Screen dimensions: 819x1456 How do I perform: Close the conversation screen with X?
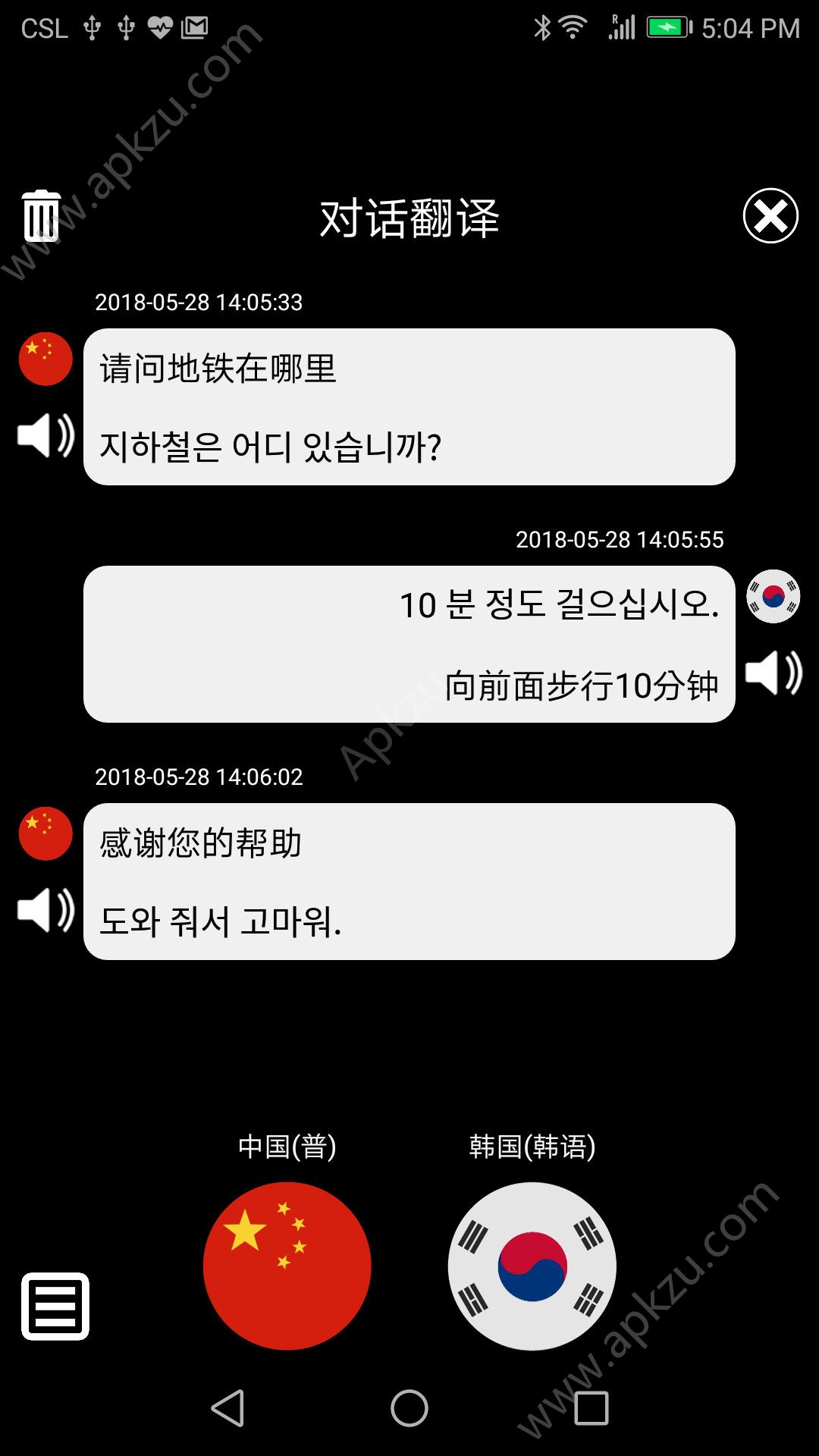tap(771, 218)
